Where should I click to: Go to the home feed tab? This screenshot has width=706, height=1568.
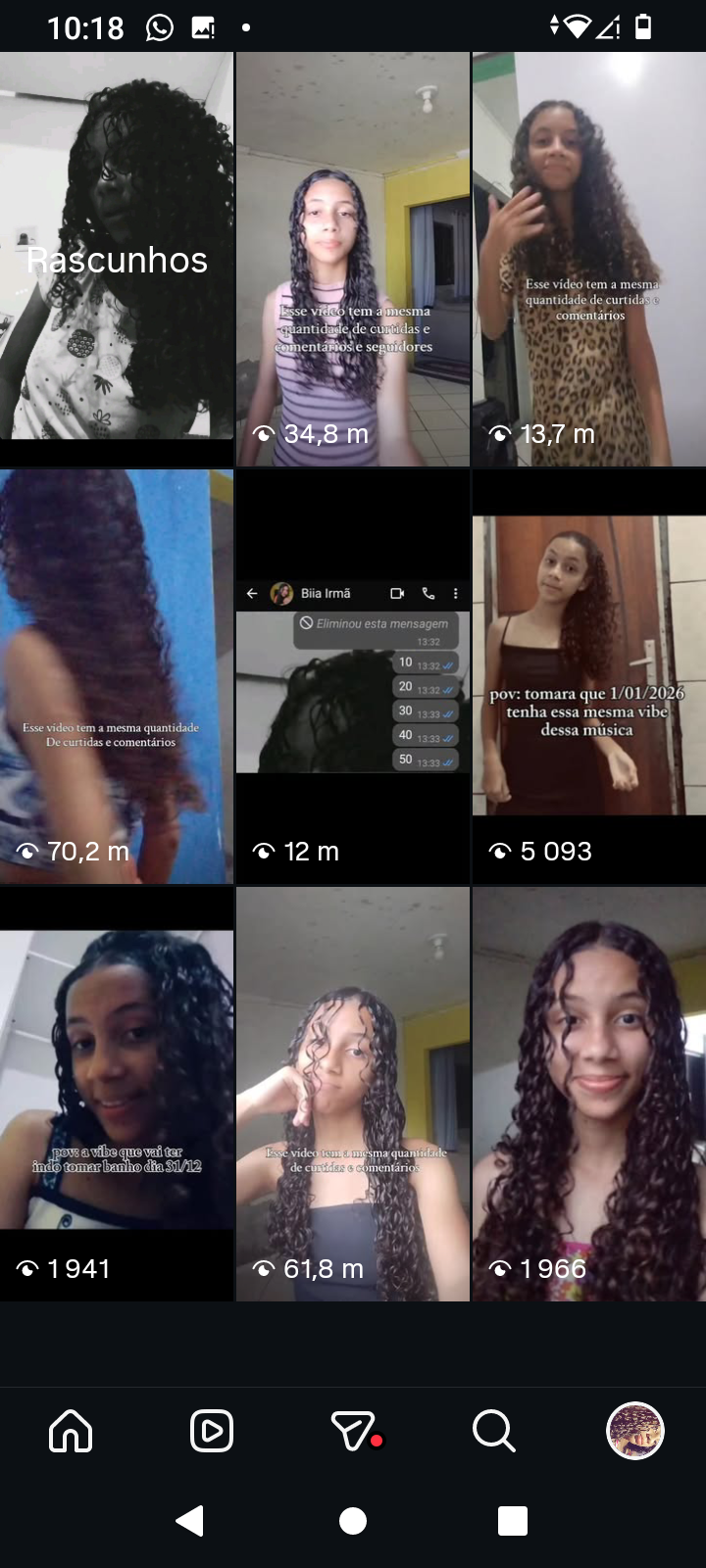[x=71, y=1432]
